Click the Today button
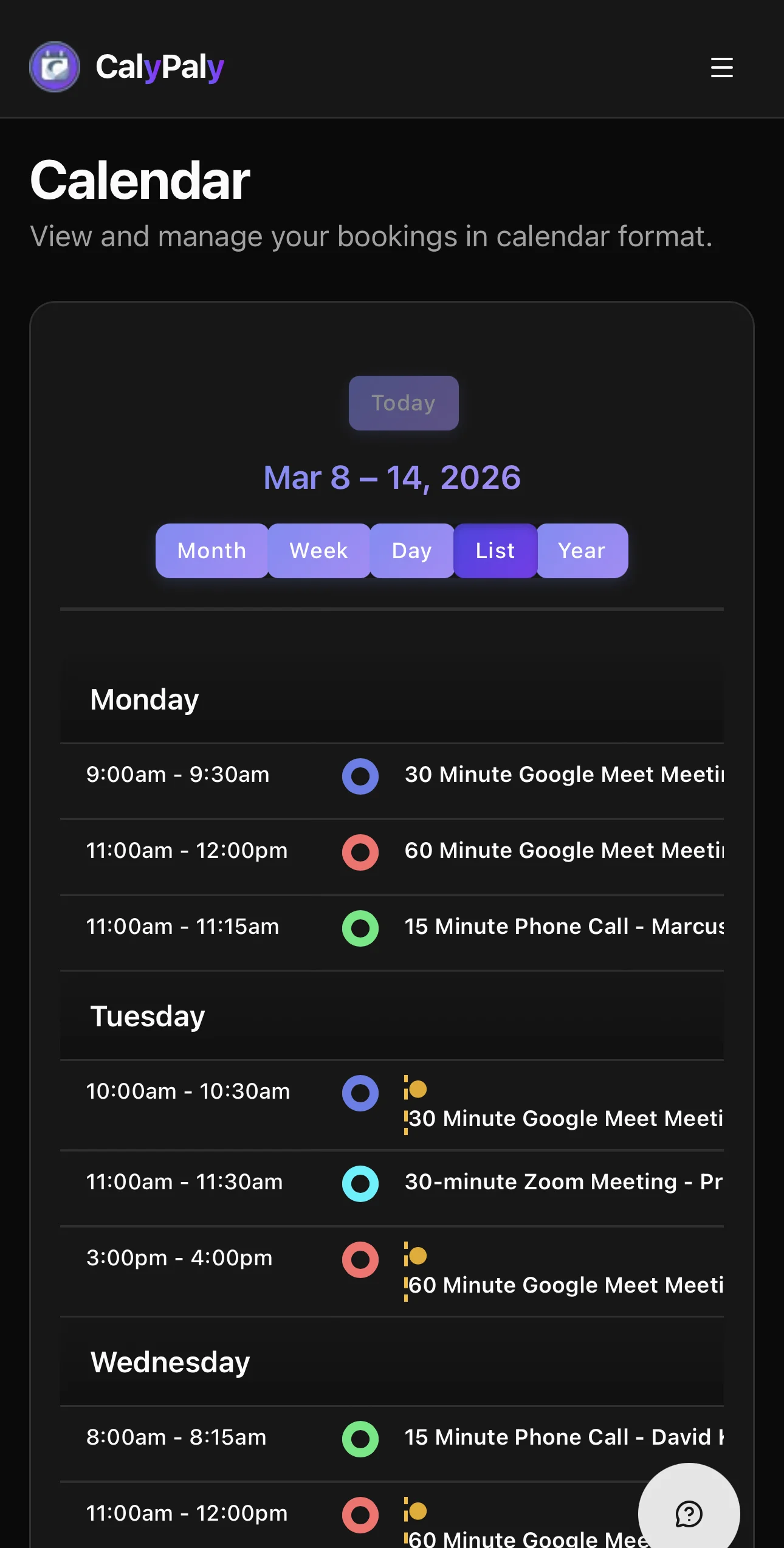 (403, 403)
